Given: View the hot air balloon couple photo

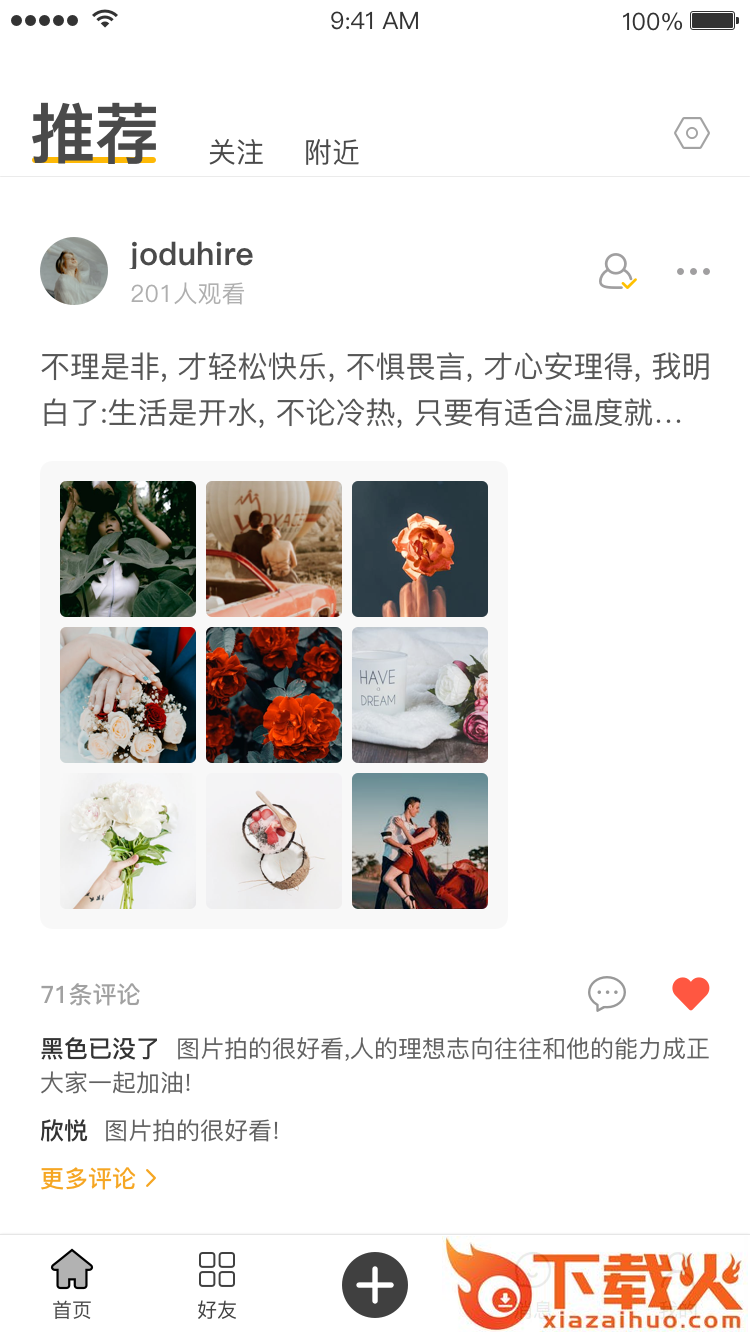Looking at the screenshot, I should click(x=274, y=549).
